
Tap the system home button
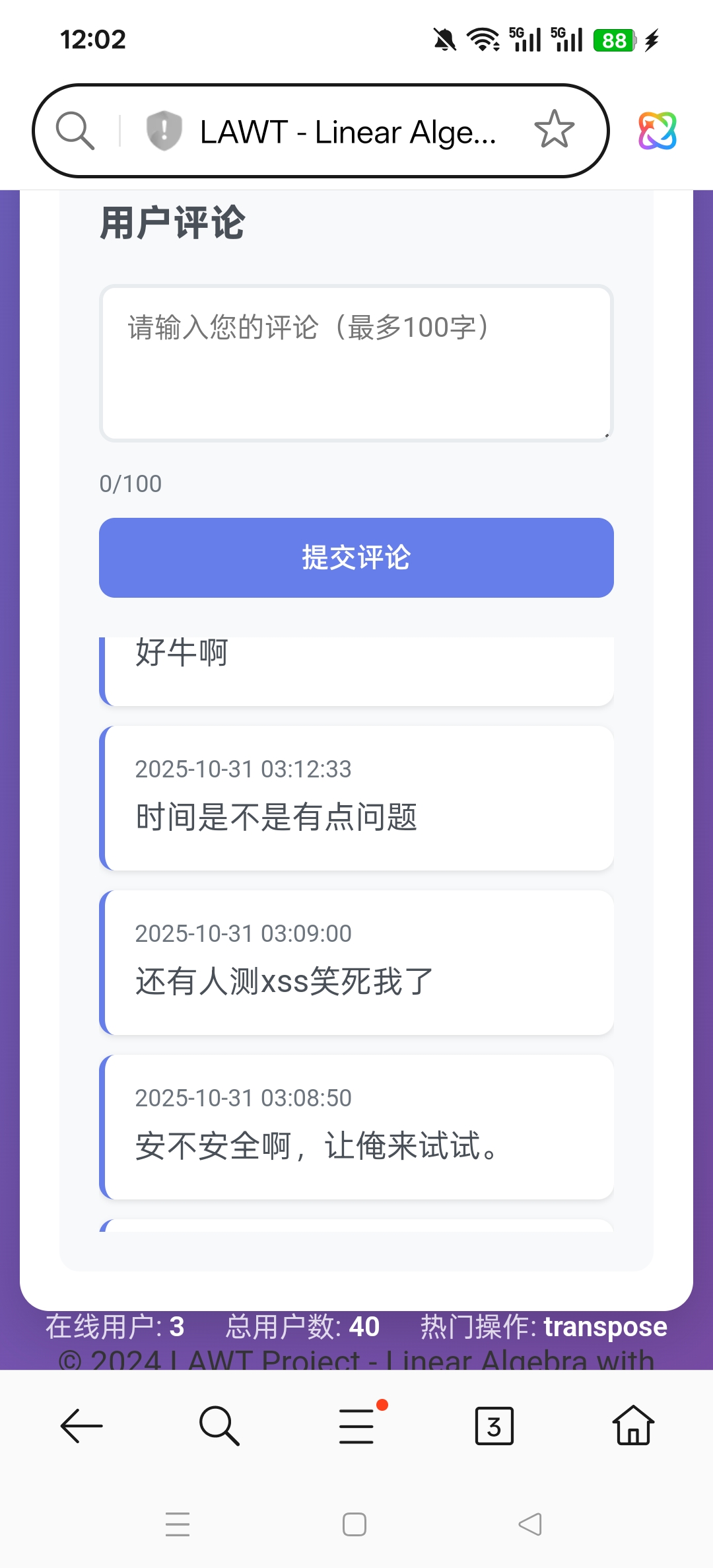pos(355,1524)
